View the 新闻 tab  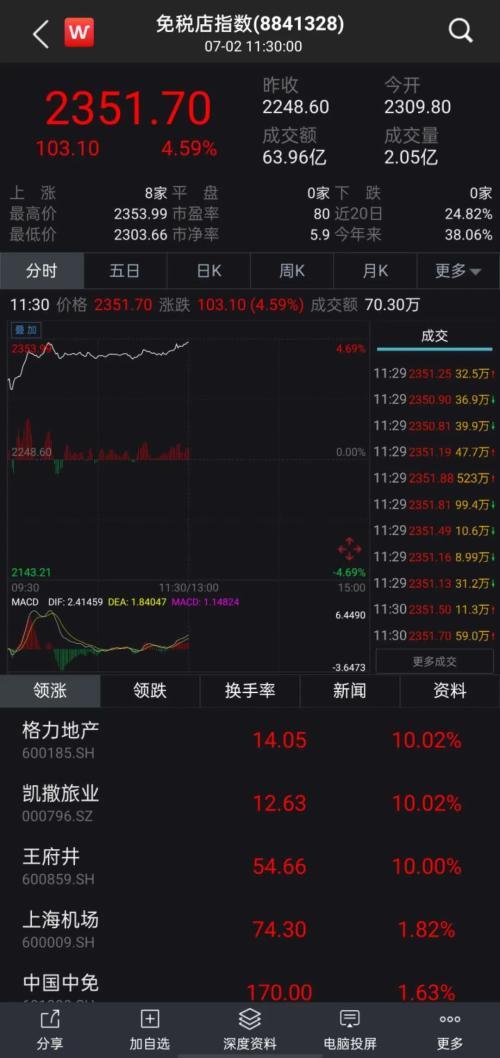tap(350, 691)
